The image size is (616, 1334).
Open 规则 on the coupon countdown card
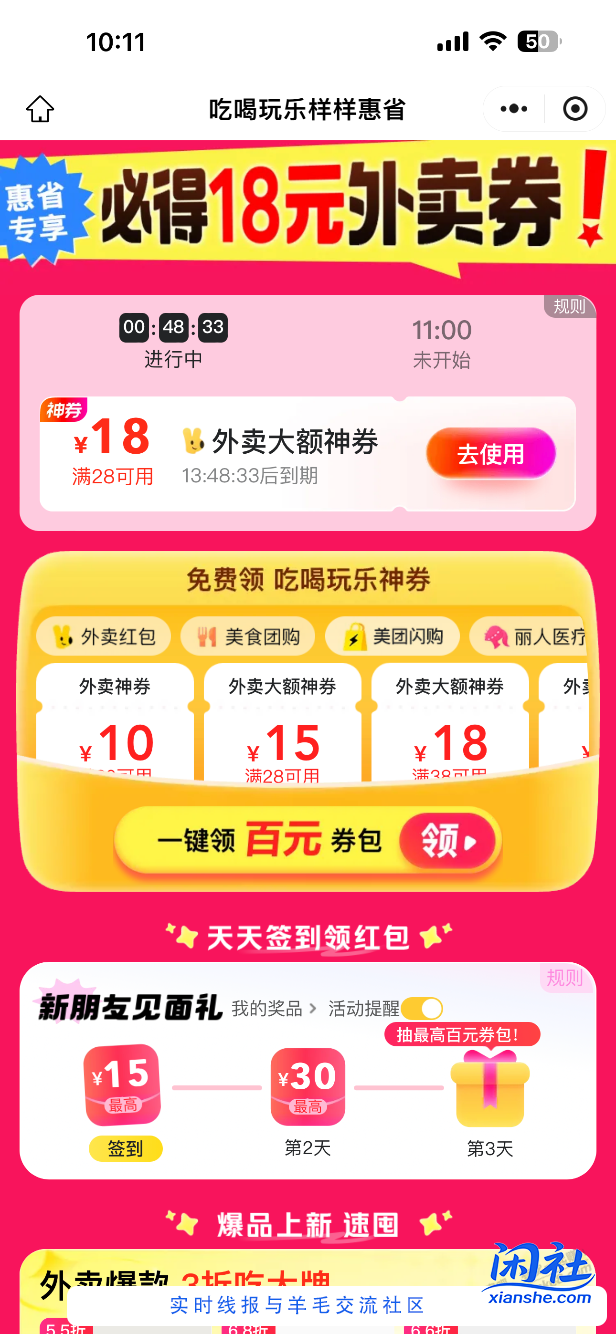(x=569, y=307)
